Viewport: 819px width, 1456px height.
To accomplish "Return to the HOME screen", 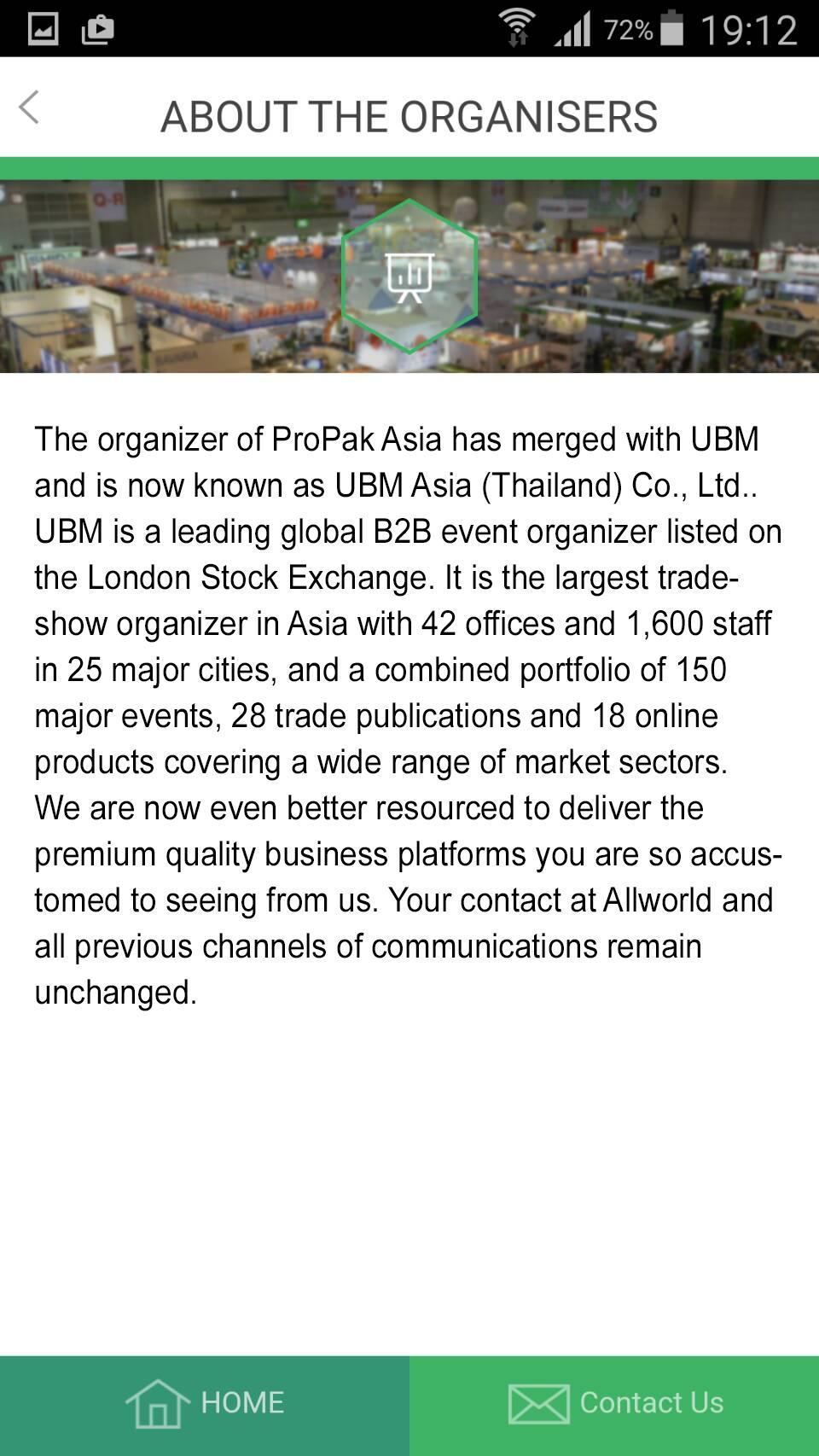I will [205, 1404].
